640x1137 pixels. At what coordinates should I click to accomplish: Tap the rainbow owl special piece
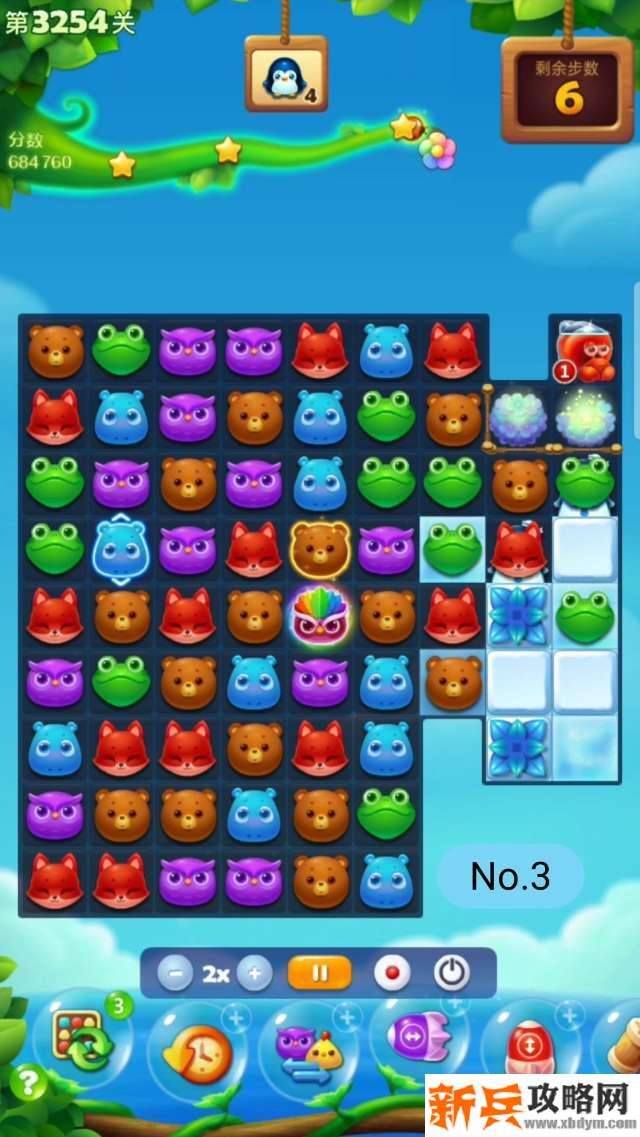coord(320,616)
